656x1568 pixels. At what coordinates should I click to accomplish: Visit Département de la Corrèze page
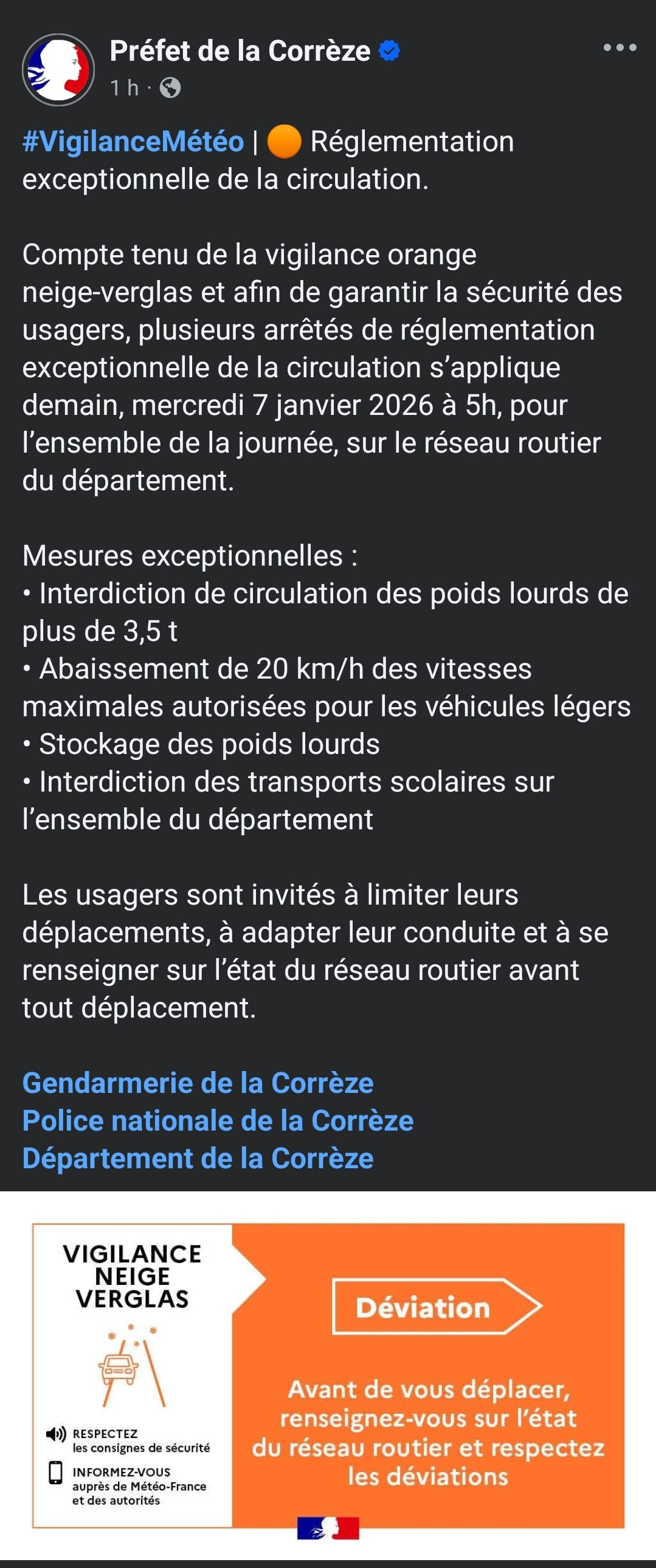pos(198,1159)
